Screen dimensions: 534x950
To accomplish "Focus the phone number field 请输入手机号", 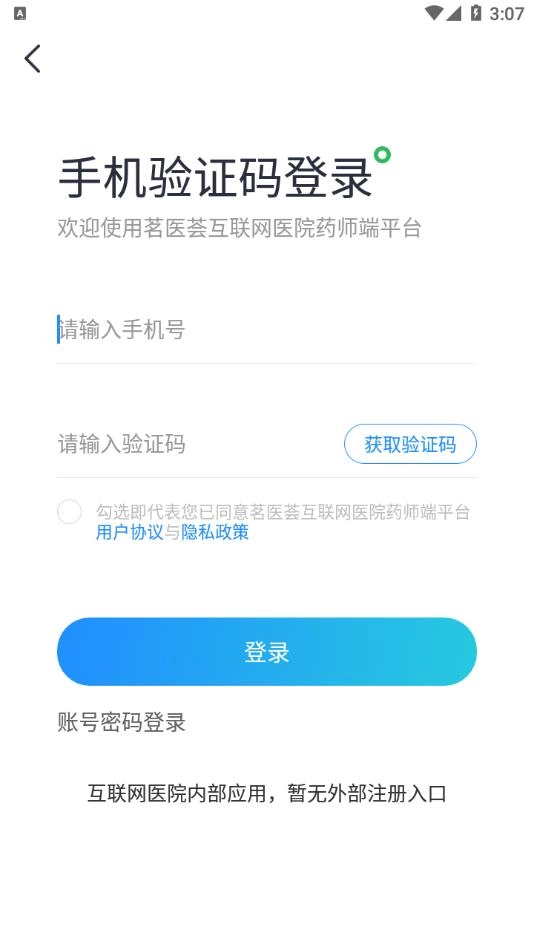I will click(267, 330).
